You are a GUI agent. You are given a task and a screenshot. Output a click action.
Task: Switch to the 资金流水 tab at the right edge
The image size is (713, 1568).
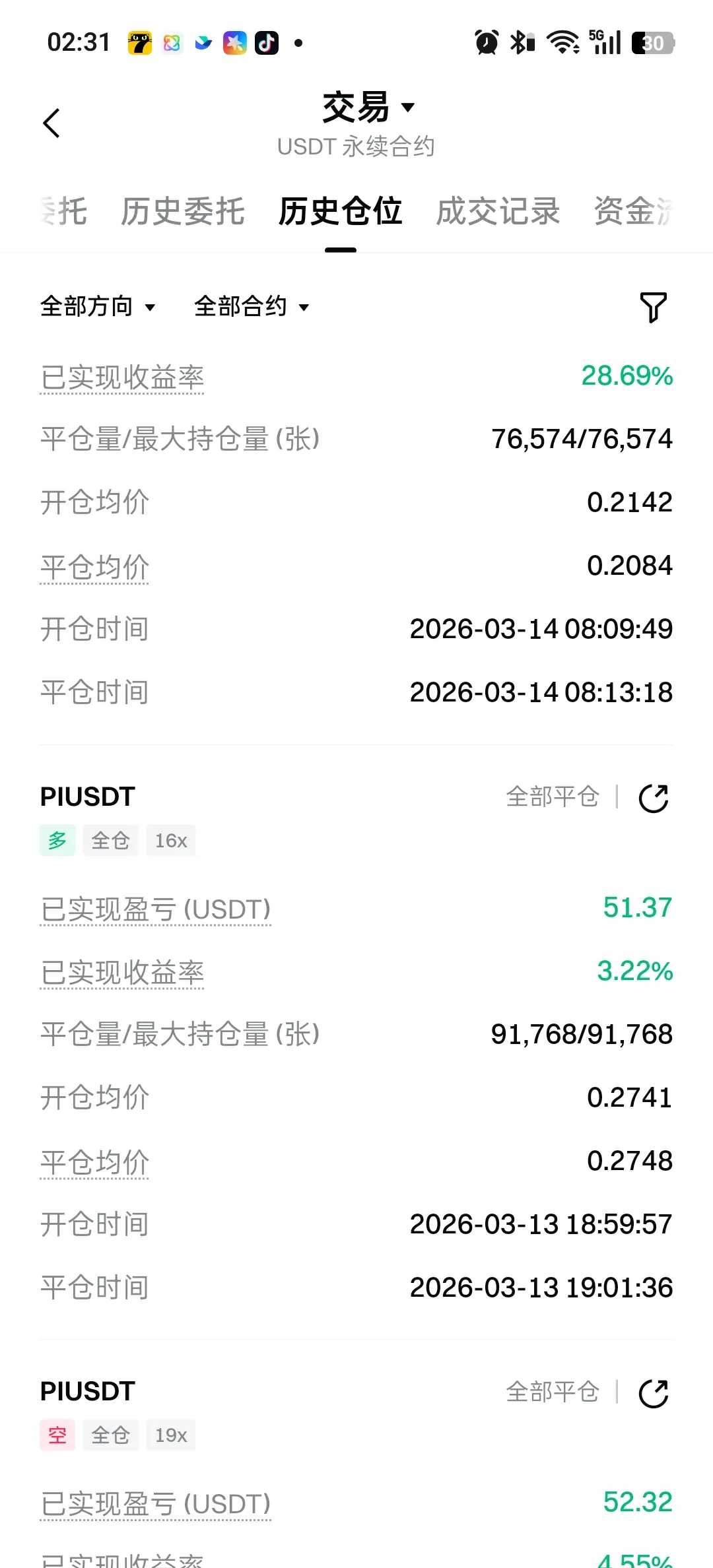(632, 212)
